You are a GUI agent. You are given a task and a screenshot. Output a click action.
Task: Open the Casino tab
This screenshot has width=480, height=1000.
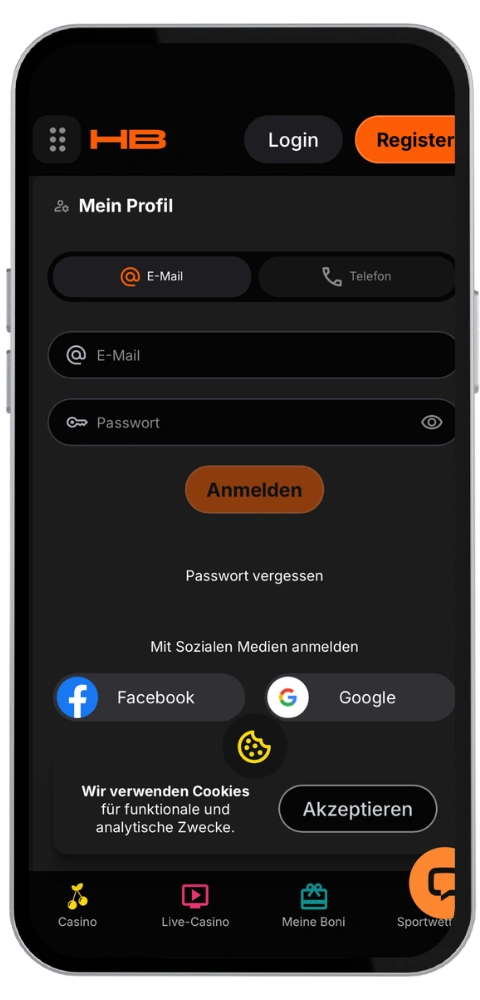pos(78,905)
